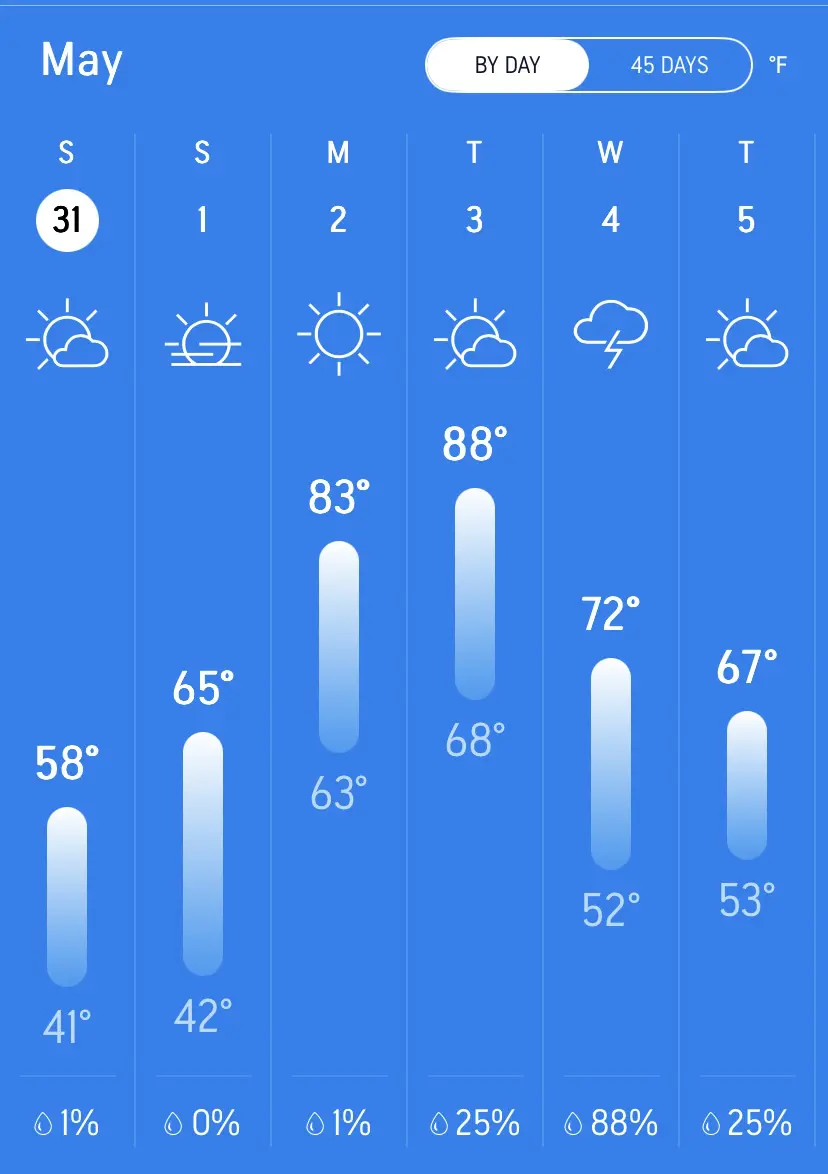View Thursday 5 forecast details
828x1174 pixels.
(x=746, y=220)
